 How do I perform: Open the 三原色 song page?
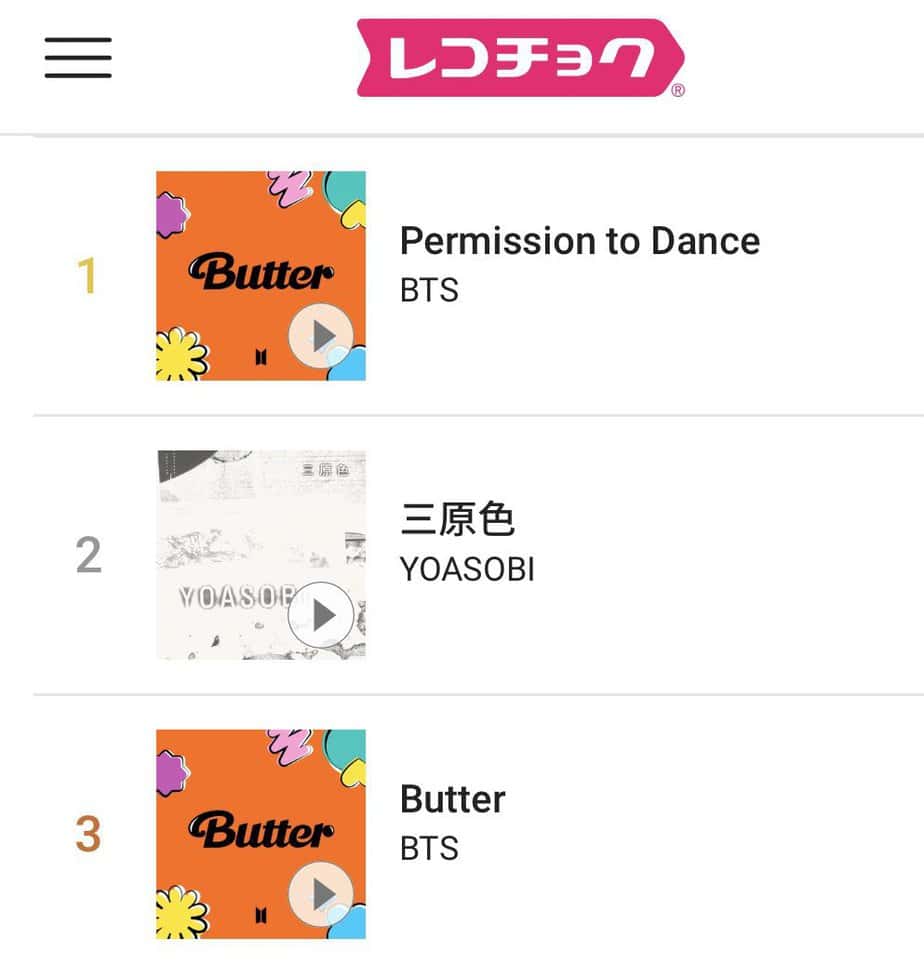point(457,520)
